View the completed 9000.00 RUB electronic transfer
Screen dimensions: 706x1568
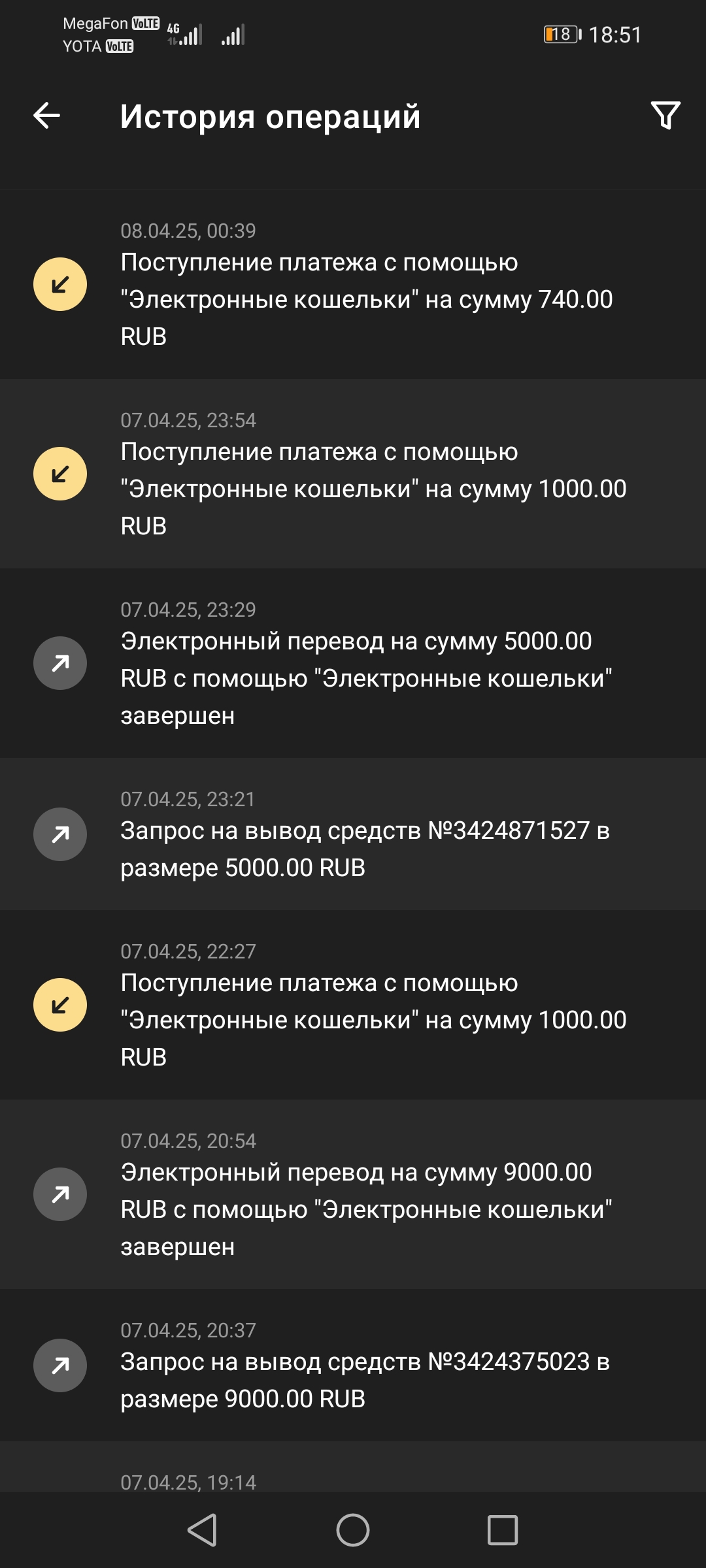tap(353, 1194)
